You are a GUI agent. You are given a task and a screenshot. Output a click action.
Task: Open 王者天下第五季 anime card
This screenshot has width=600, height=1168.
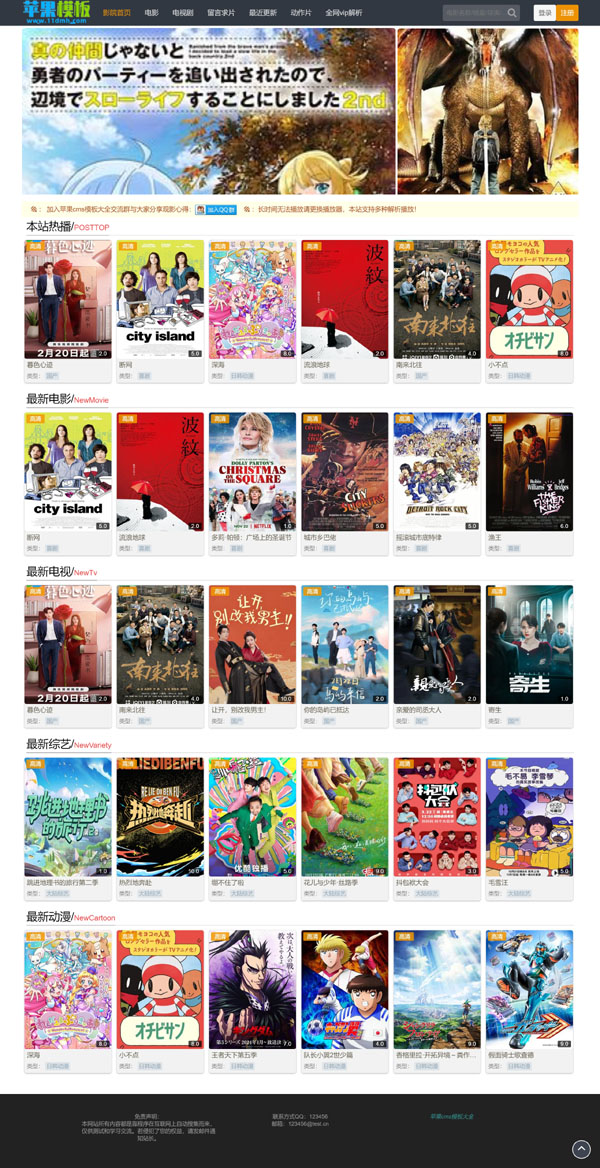(x=252, y=990)
